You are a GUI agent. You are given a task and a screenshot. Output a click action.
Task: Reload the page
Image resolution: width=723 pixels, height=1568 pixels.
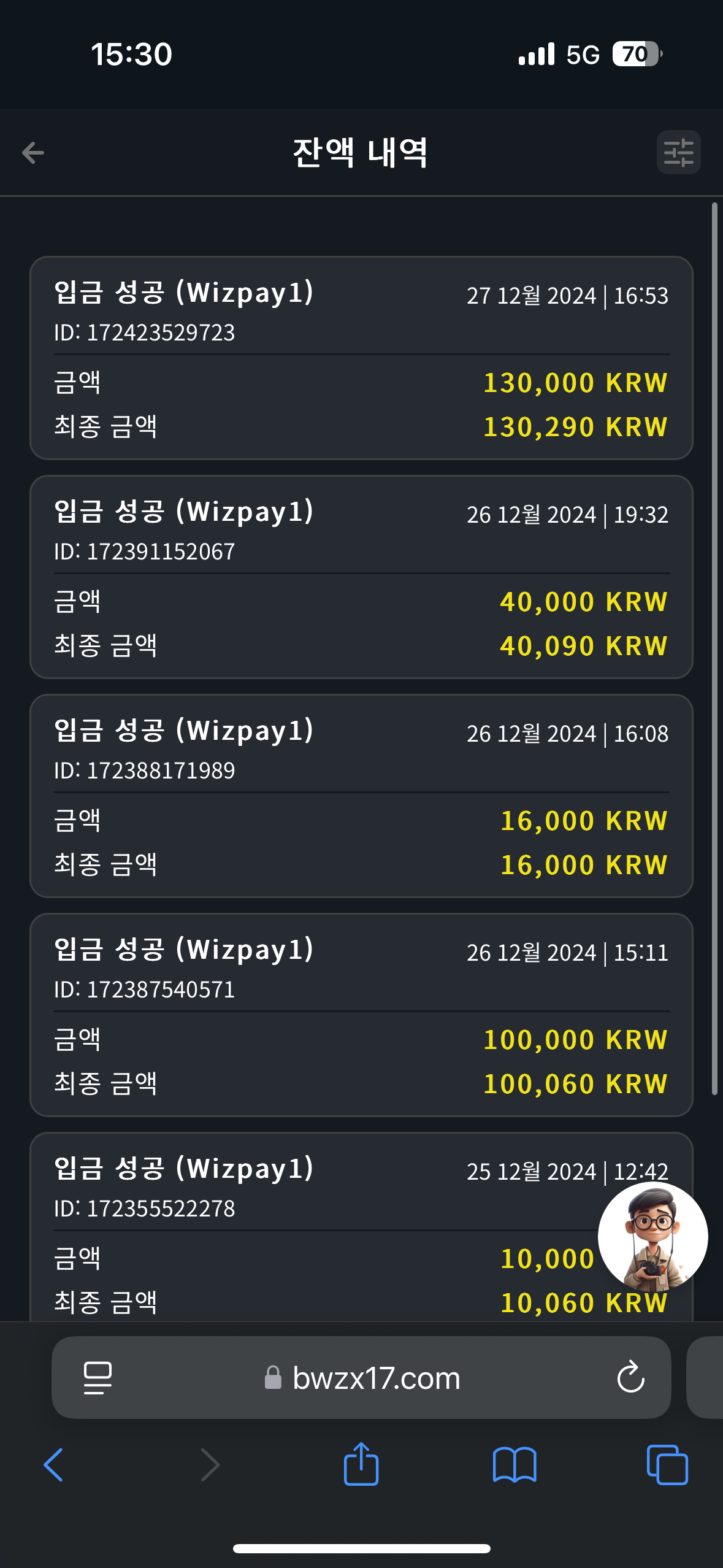630,1378
